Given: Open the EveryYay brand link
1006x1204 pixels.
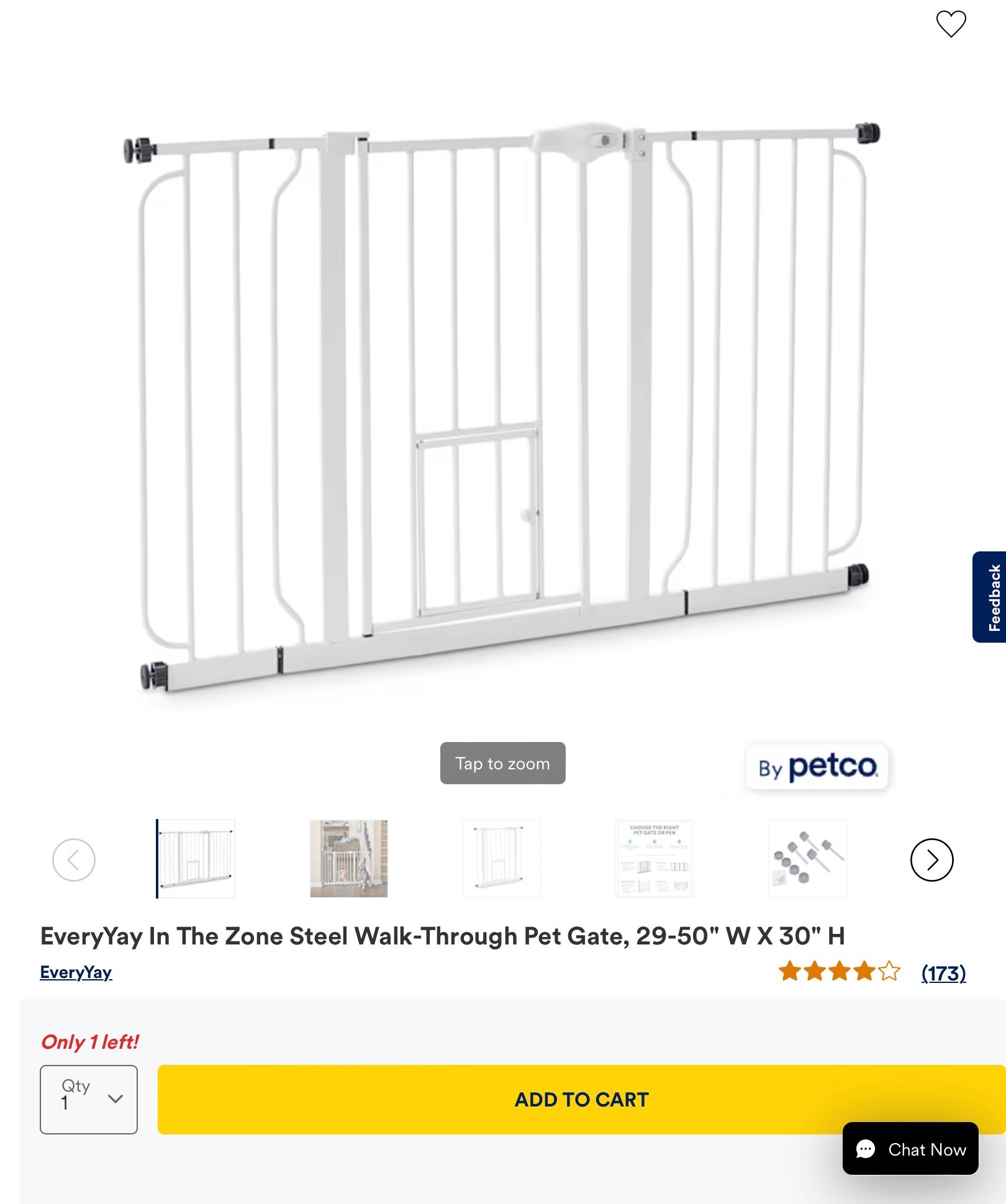Looking at the screenshot, I should [76, 972].
